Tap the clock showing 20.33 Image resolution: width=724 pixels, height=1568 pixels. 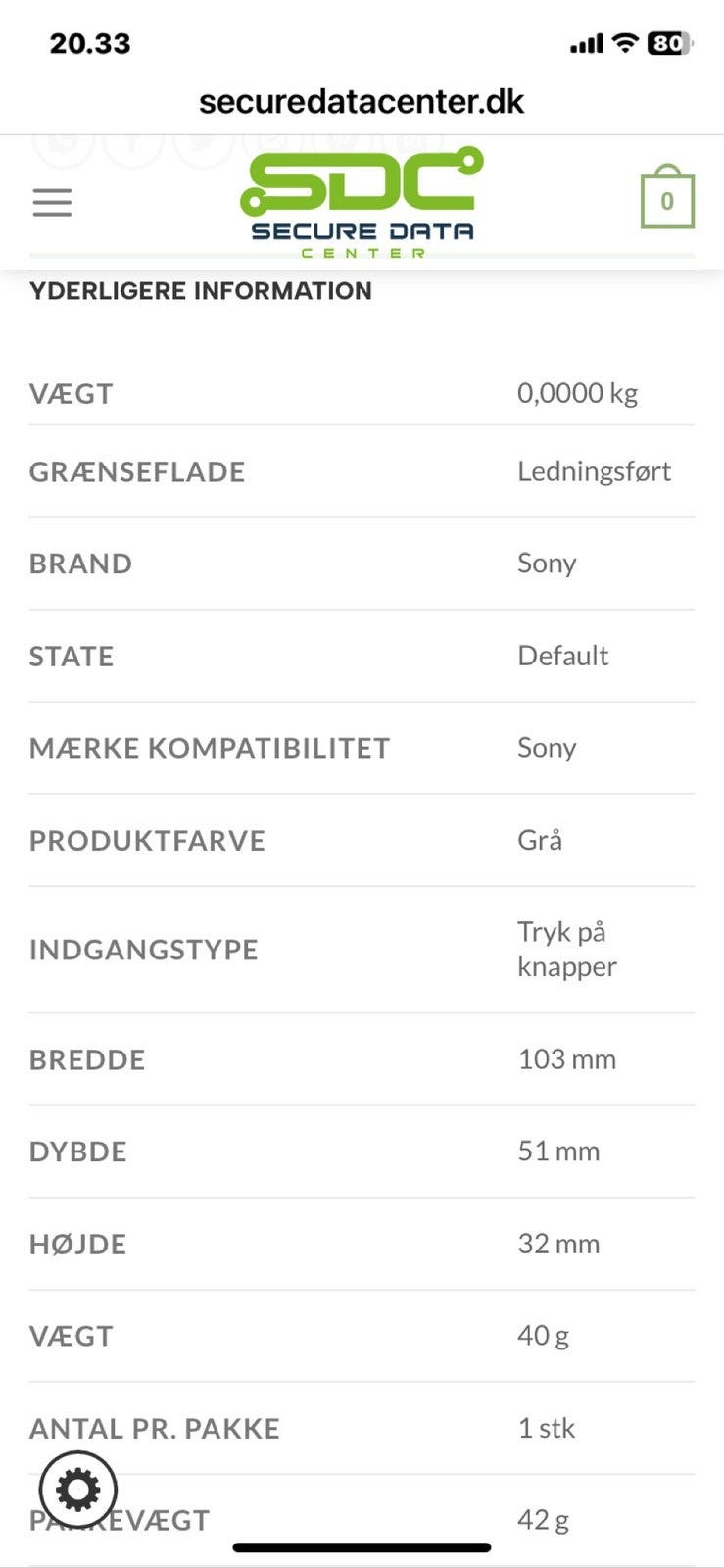point(89,43)
